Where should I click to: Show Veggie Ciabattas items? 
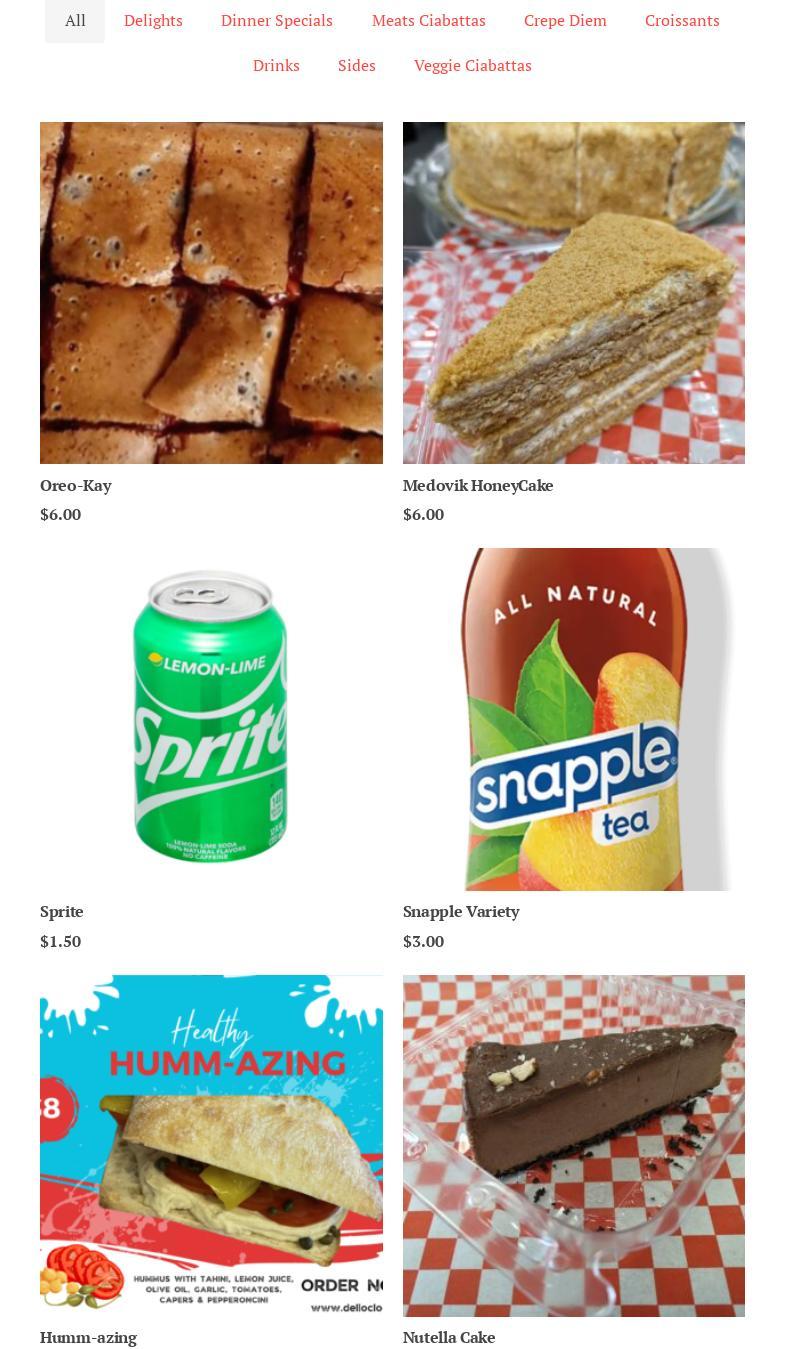473,66
